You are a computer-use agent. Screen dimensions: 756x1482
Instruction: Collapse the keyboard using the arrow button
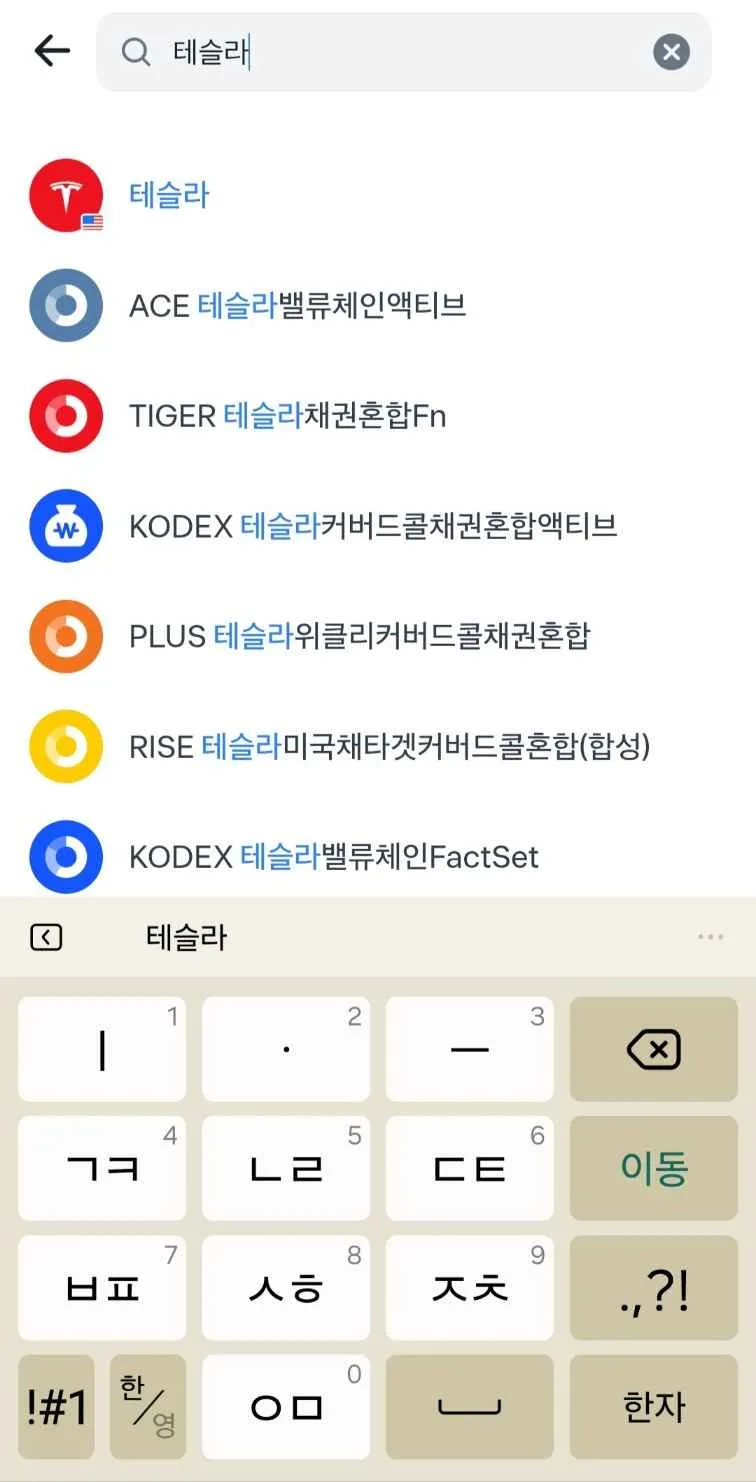point(47,937)
